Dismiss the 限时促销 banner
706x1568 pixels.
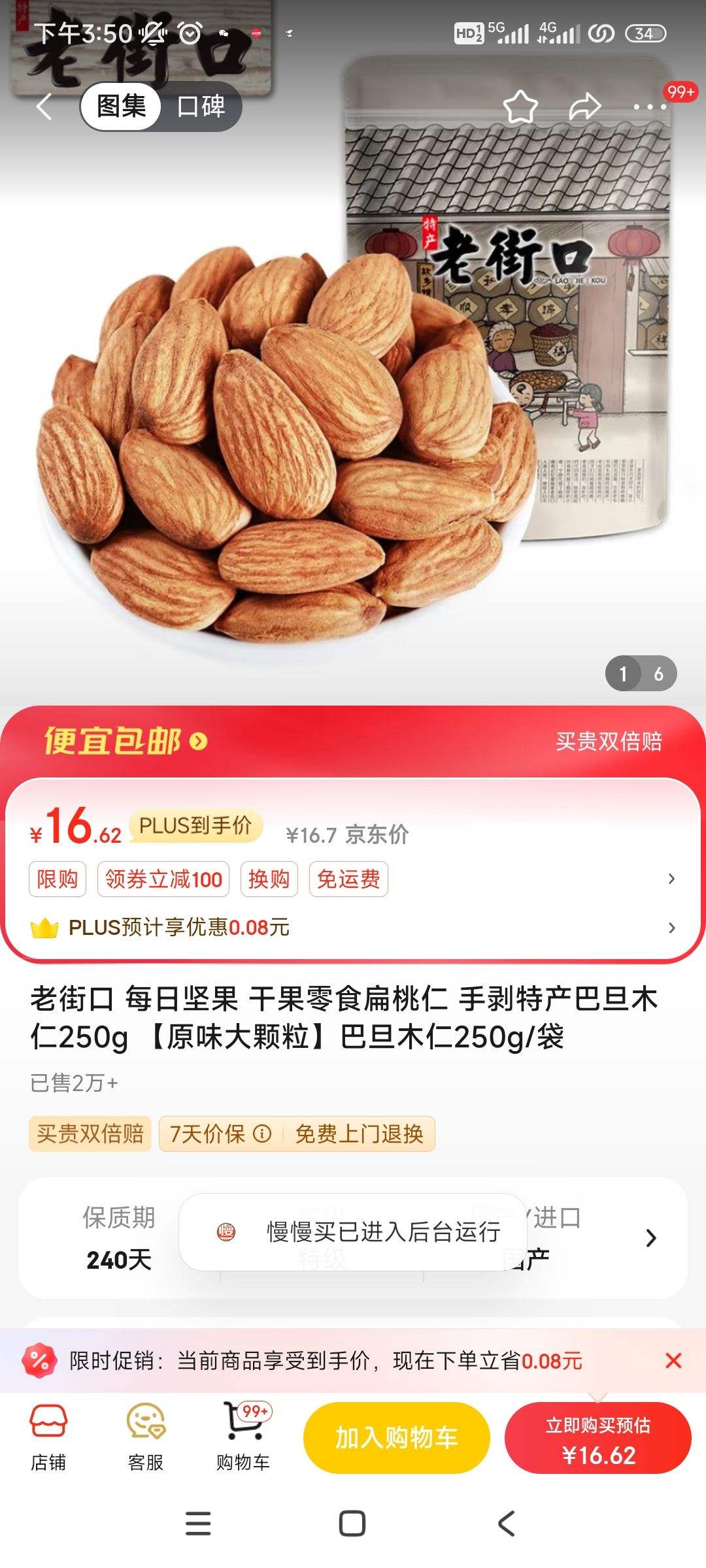click(673, 1361)
